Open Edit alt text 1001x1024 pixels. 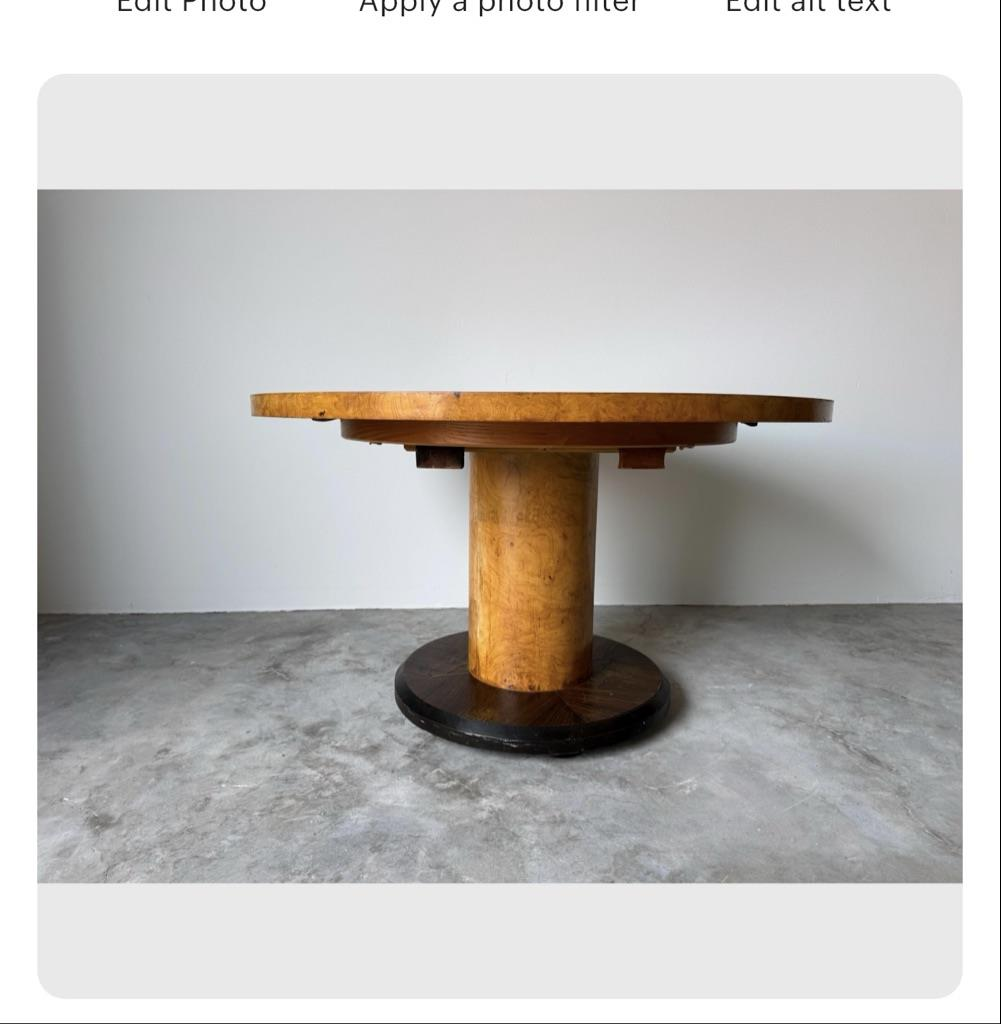[807, 6]
